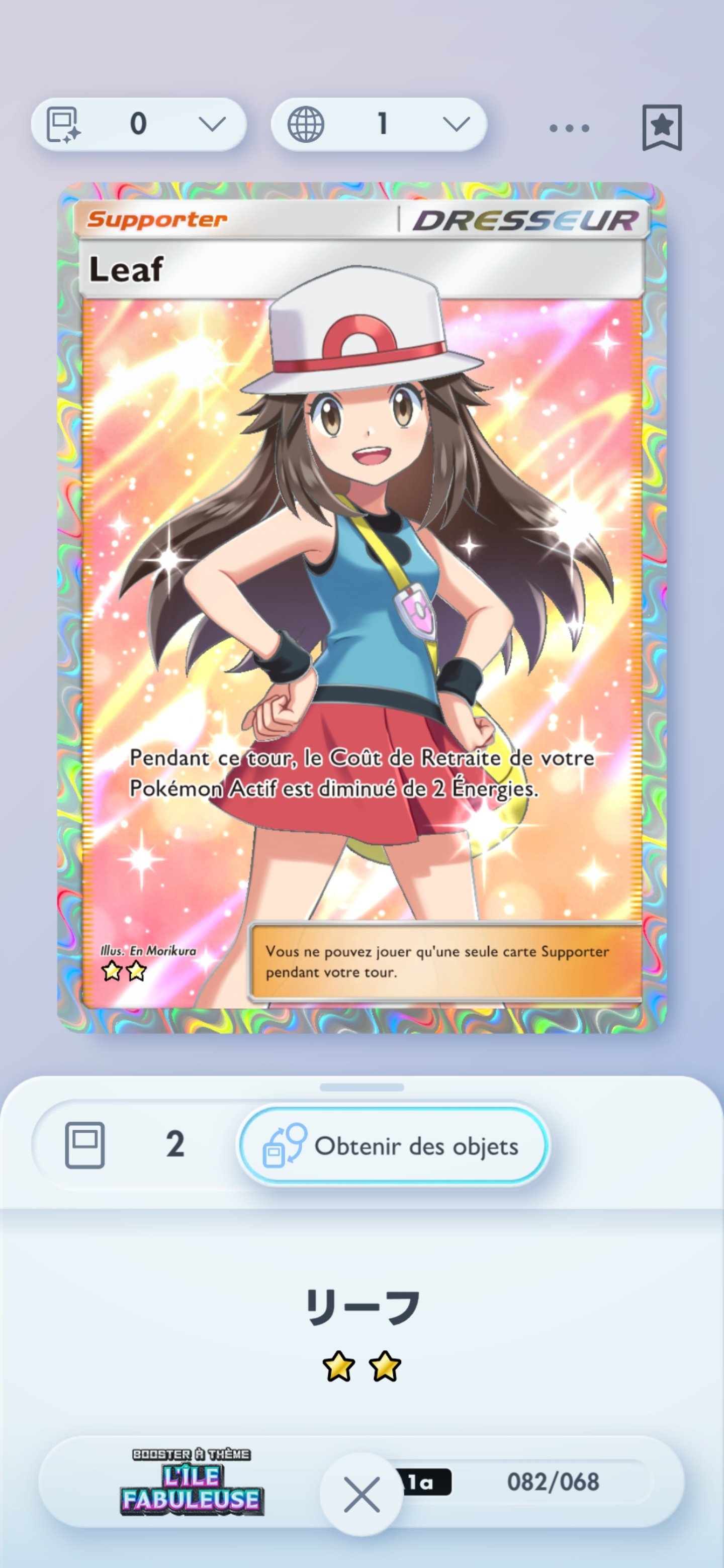The width and height of the screenshot is (724, 1568).
Task: Tap the detail panel's top handle
Action: 361,1087
